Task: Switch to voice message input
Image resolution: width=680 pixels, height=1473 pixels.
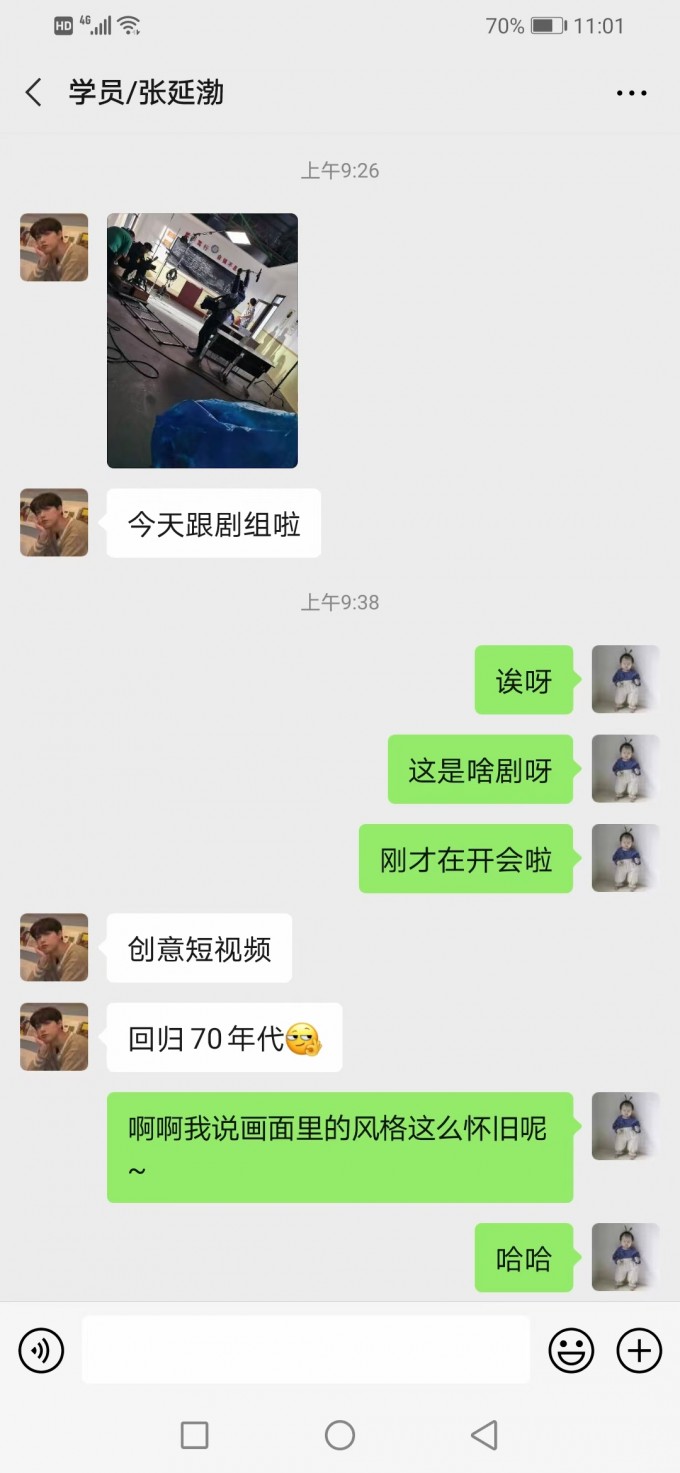Action: [x=41, y=1351]
